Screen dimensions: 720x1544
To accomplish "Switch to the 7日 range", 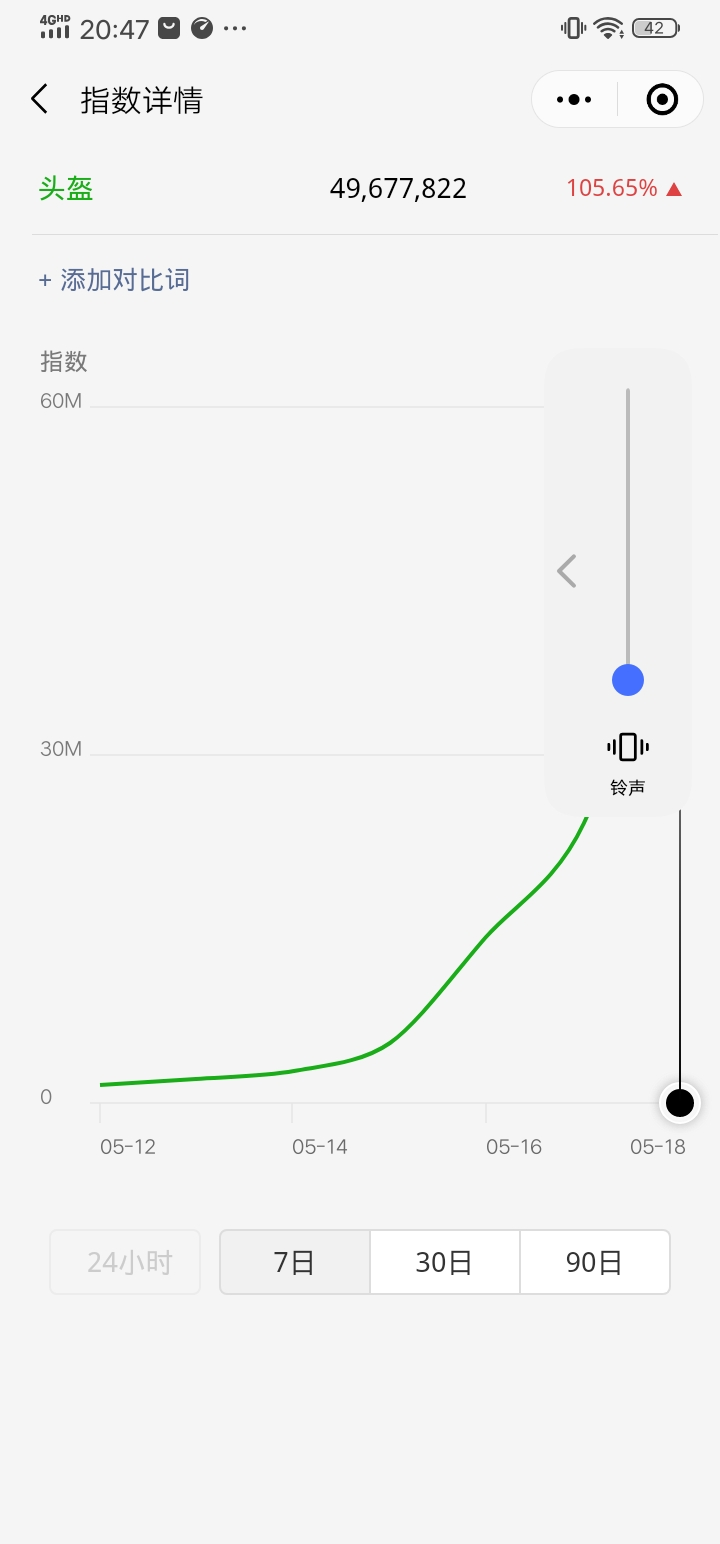I will (x=295, y=1262).
